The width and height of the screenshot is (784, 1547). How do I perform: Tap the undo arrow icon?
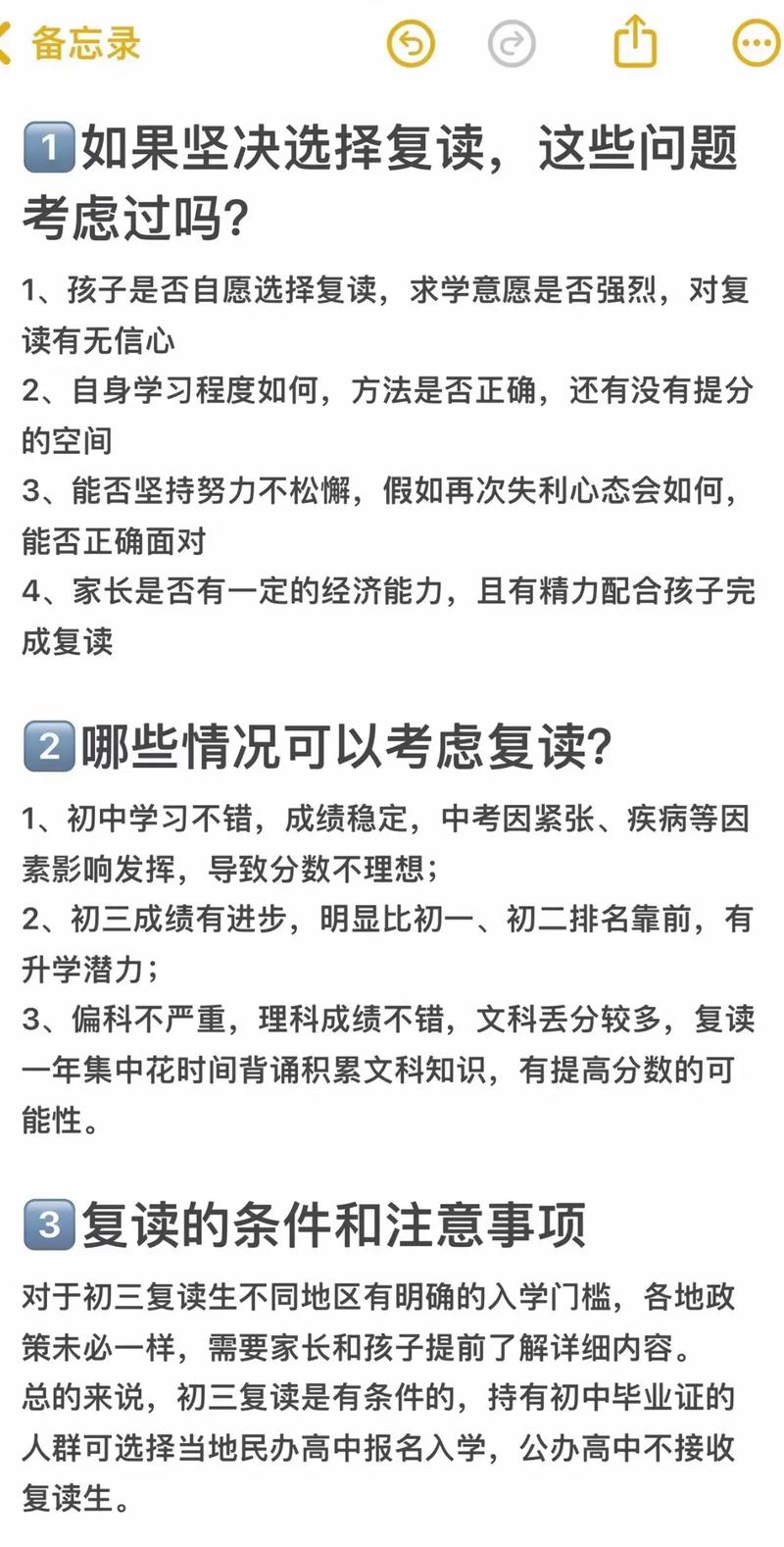(413, 44)
